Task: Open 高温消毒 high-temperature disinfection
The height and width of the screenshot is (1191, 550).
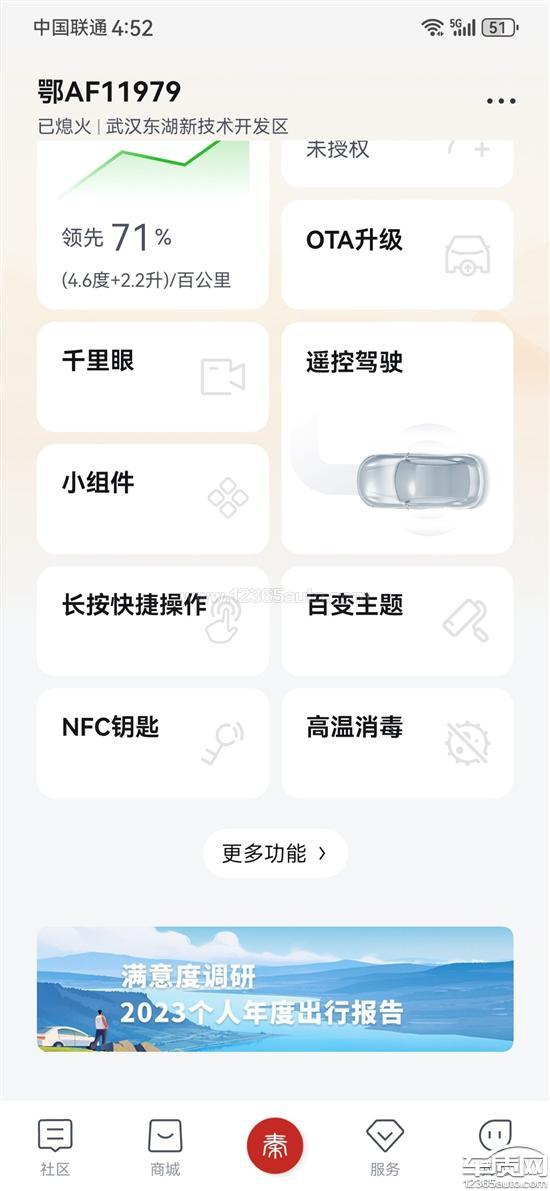Action: pyautogui.click(x=397, y=744)
